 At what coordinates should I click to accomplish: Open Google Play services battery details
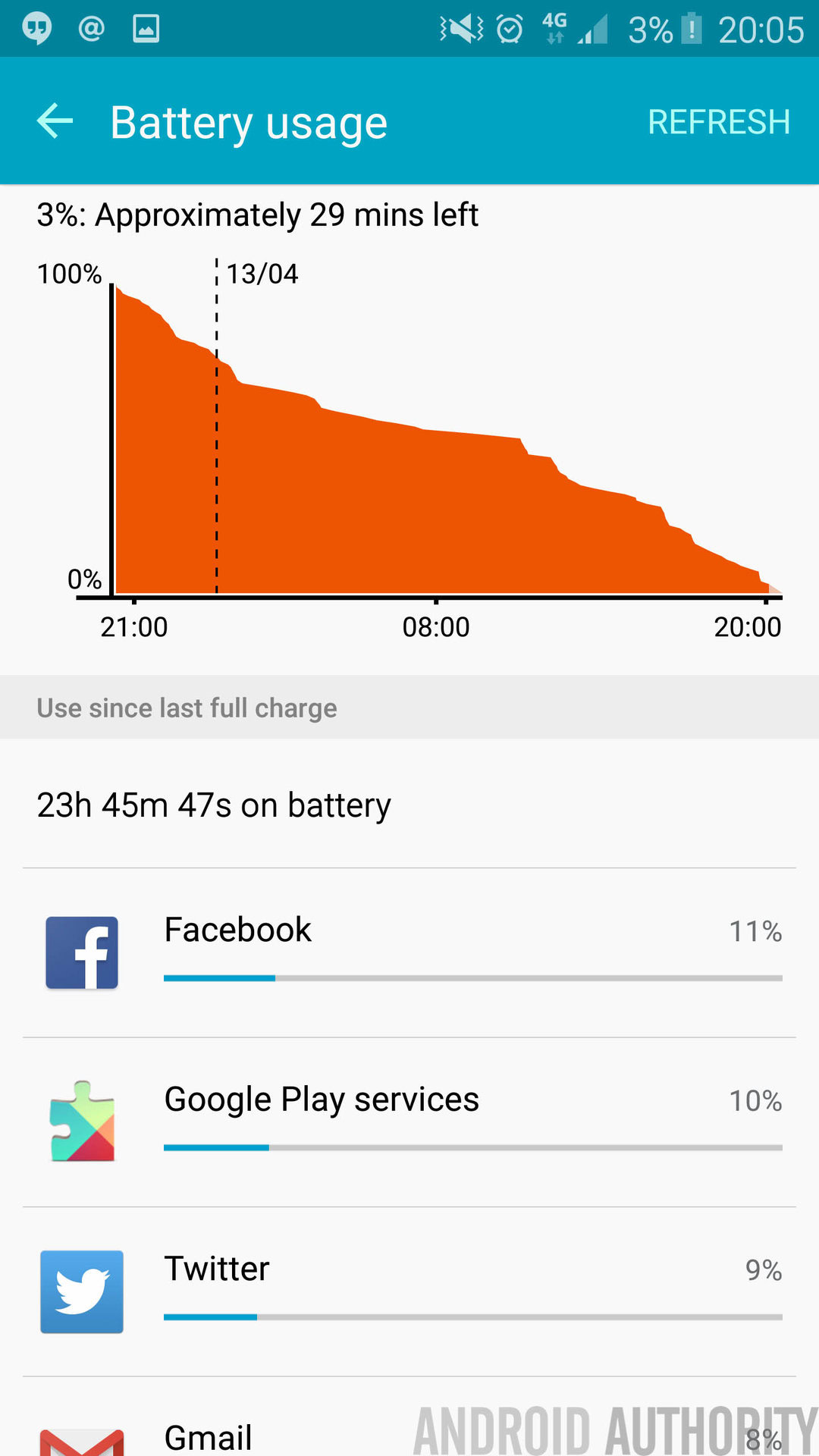click(409, 1122)
